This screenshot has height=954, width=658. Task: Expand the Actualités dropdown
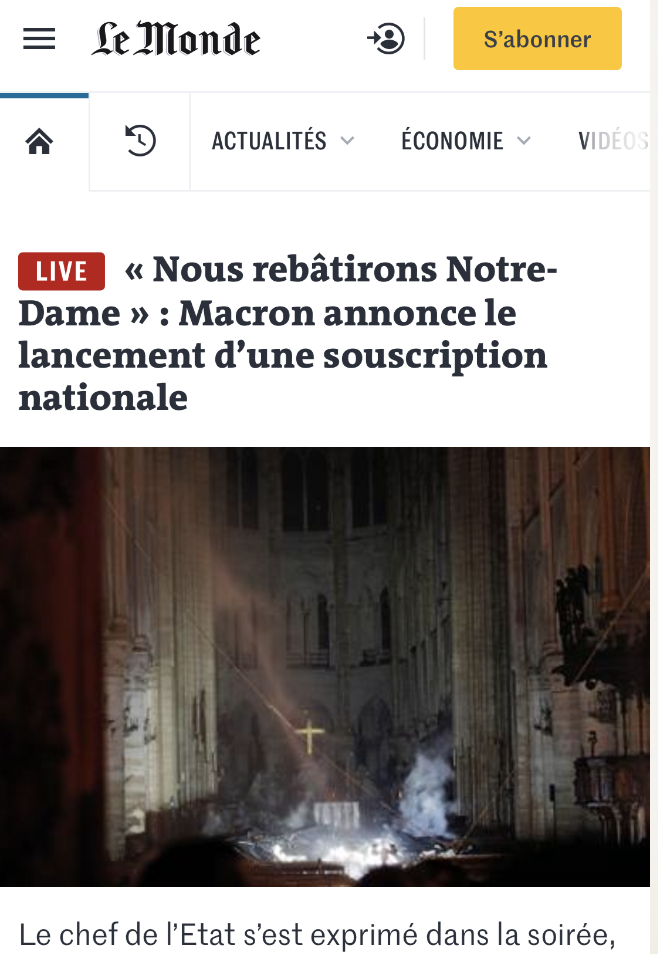tap(283, 141)
